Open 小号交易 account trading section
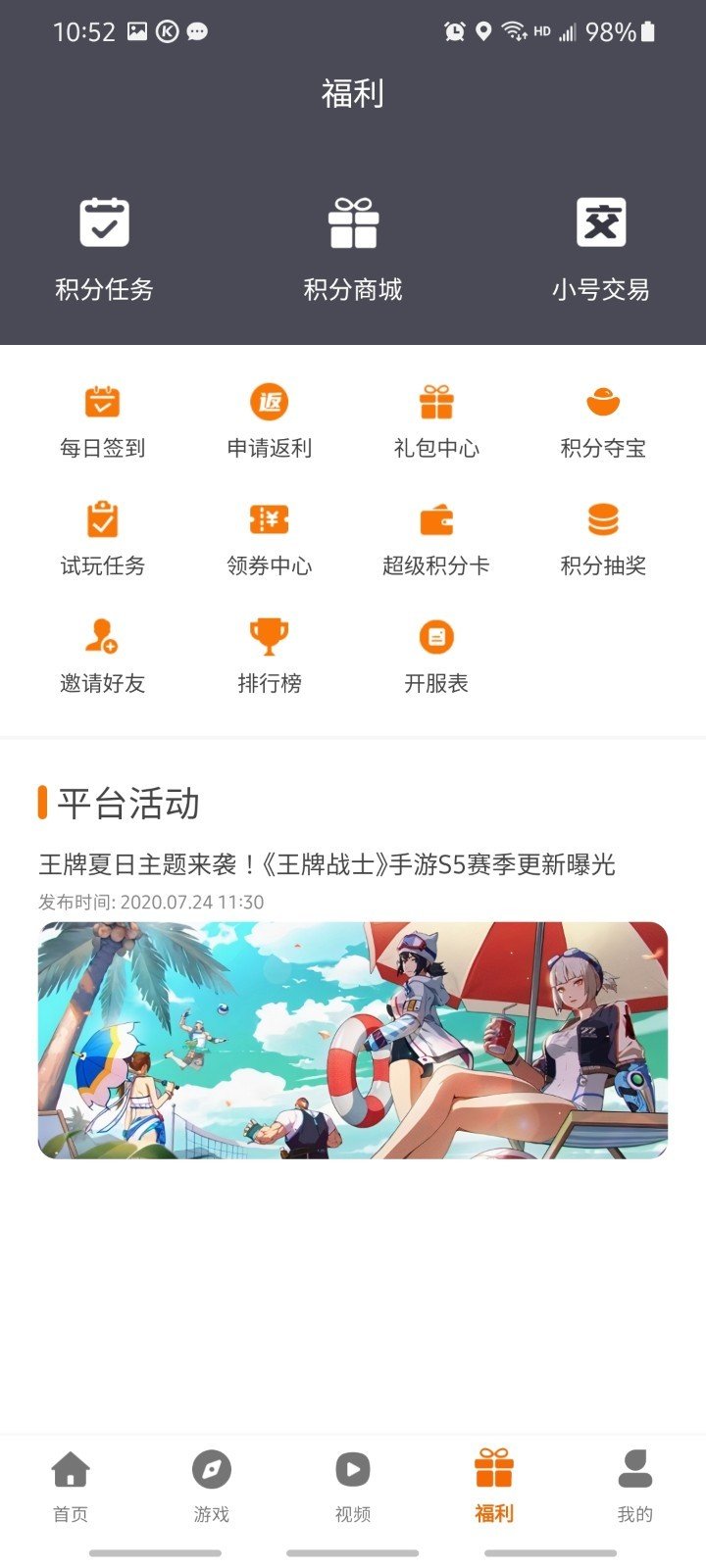The height and width of the screenshot is (1568, 706). pyautogui.click(x=600, y=245)
